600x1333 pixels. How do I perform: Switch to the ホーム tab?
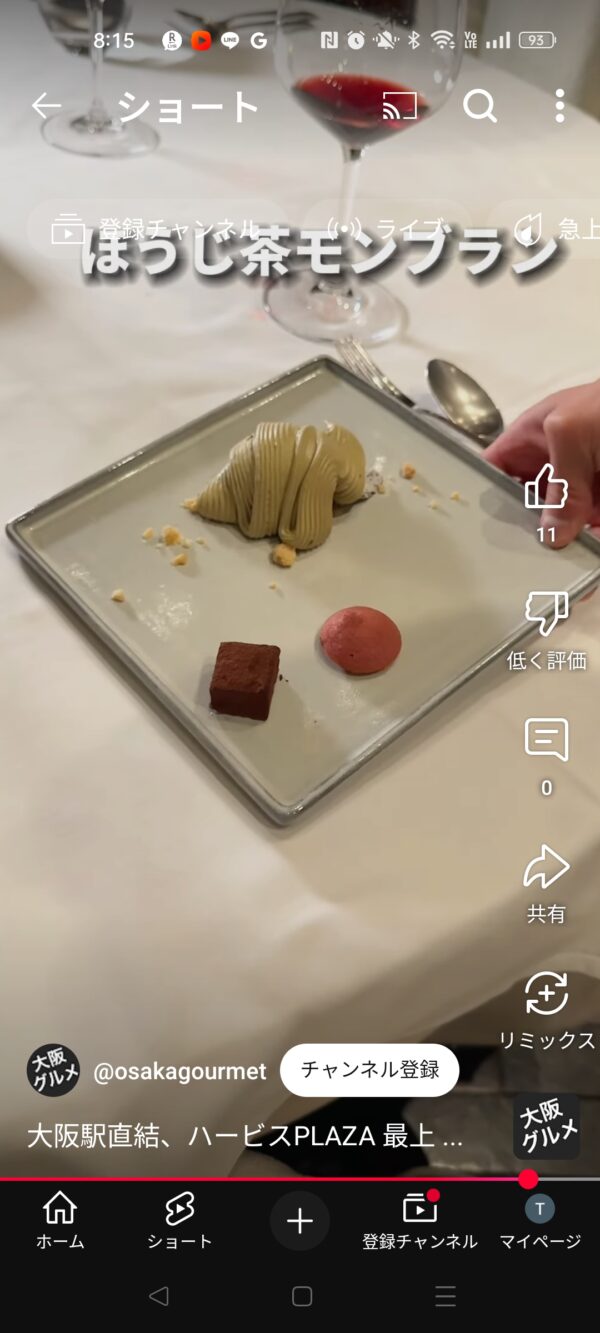tap(60, 1220)
